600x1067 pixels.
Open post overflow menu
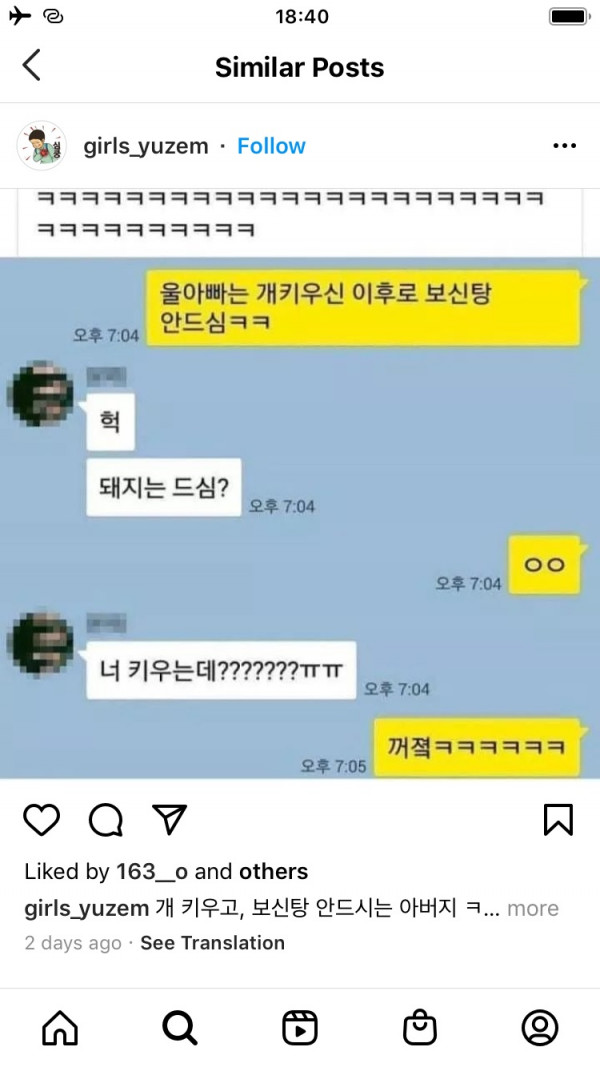[564, 146]
